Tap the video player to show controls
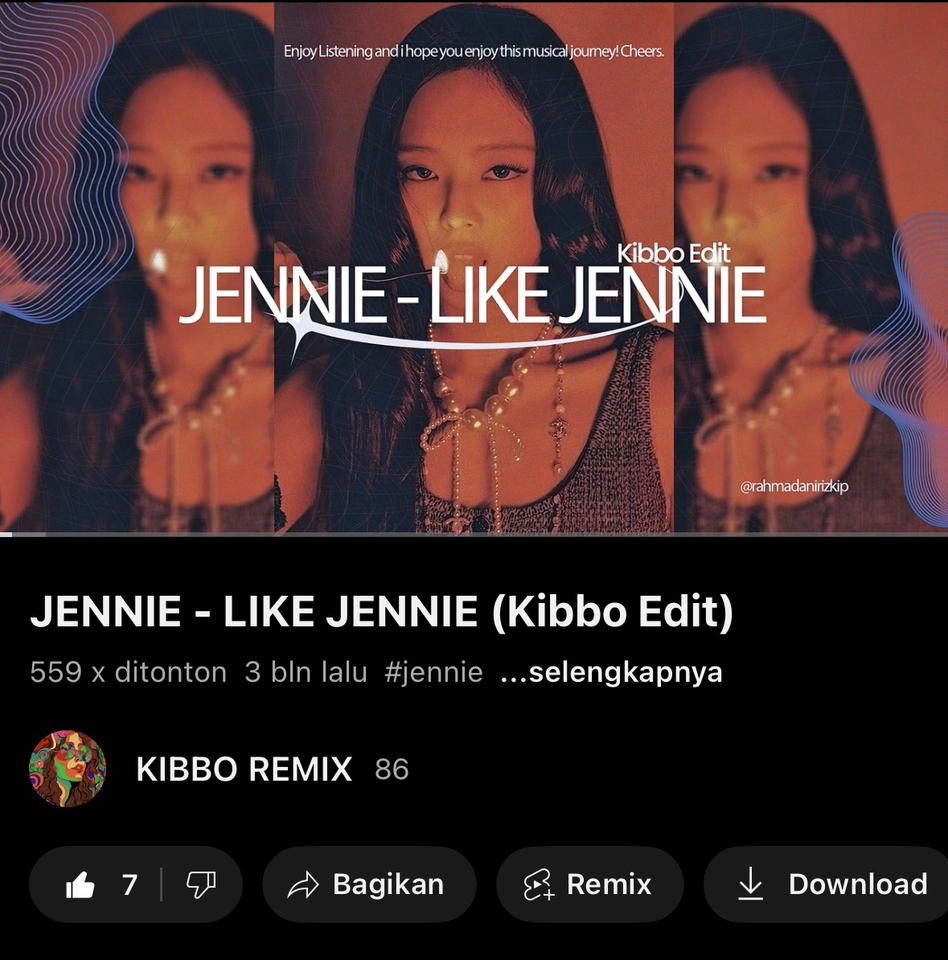Viewport: 948px width, 960px height. 474,268
